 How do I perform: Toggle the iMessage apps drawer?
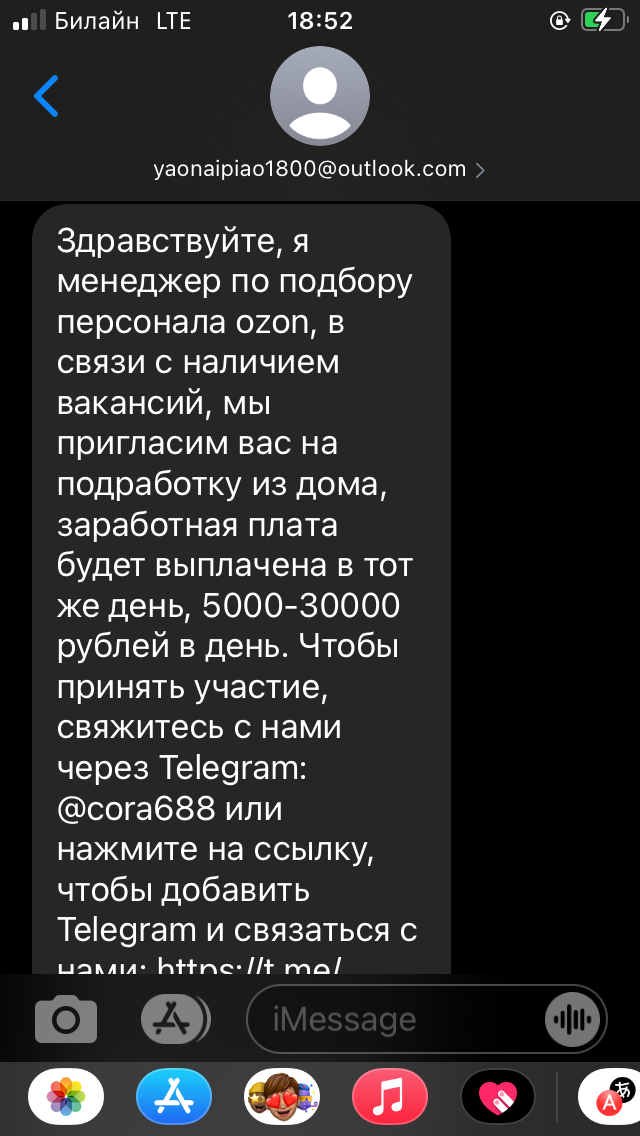[174, 1019]
